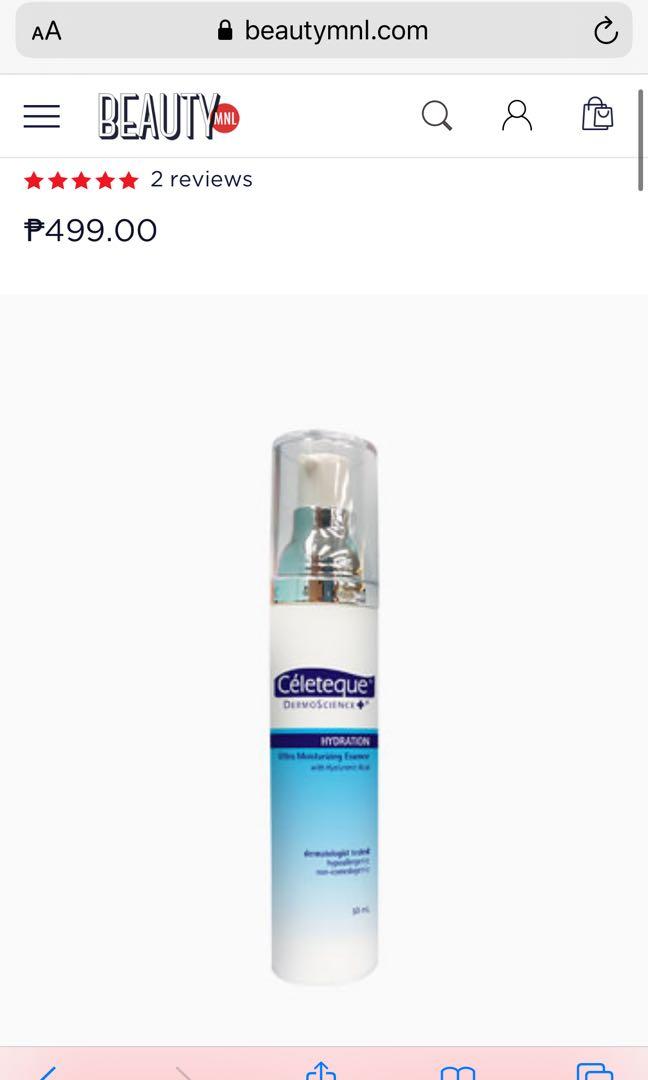Viewport: 648px width, 1080px height.
Task: Search for products on BeautyMNL
Action: (436, 116)
